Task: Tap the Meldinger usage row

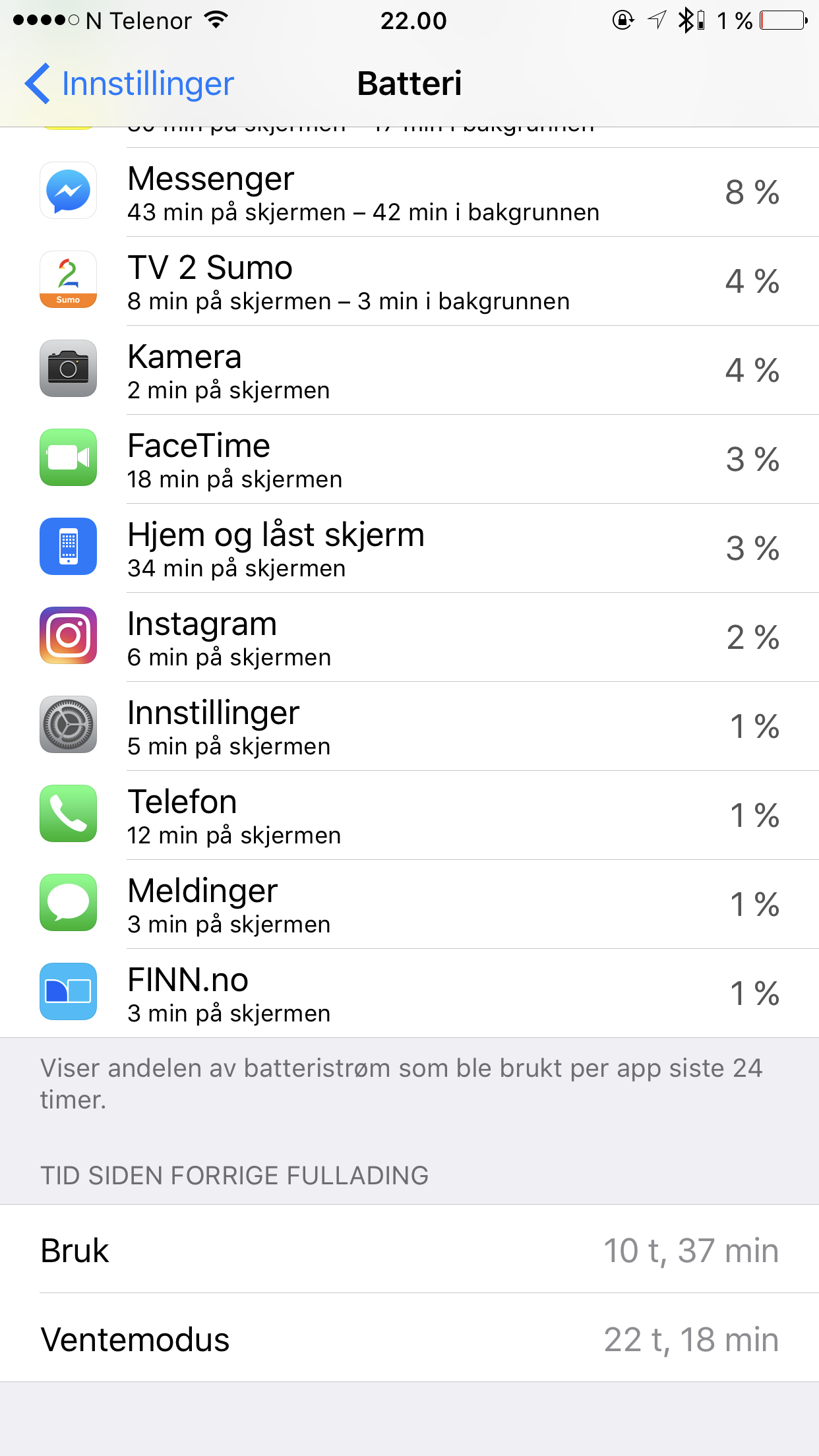Action: coord(409,904)
